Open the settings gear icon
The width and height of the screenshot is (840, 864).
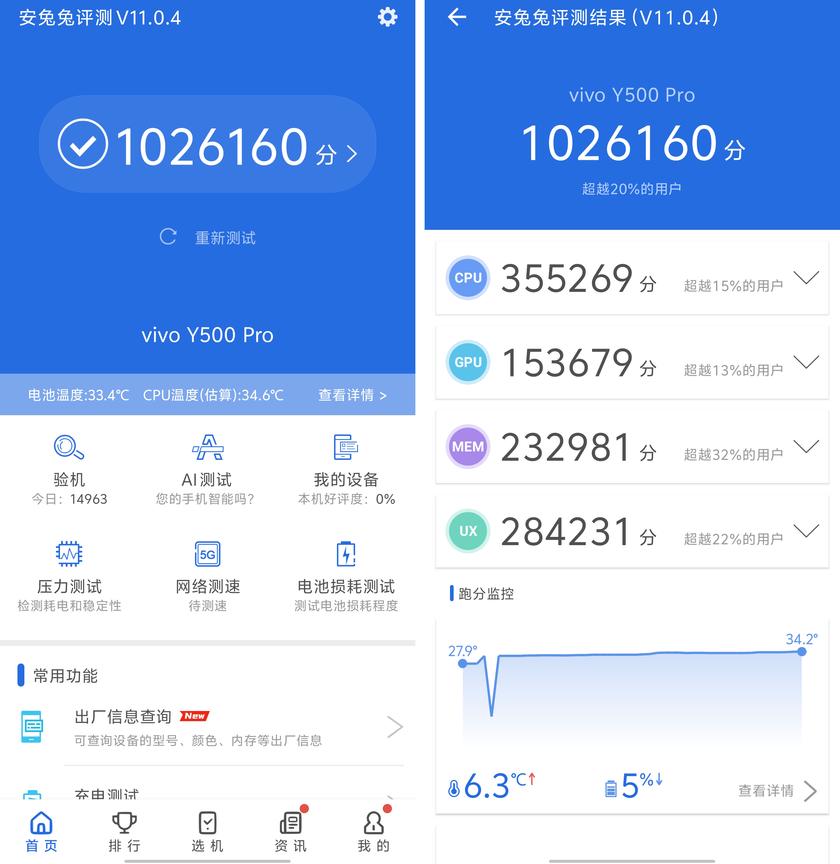tap(387, 17)
